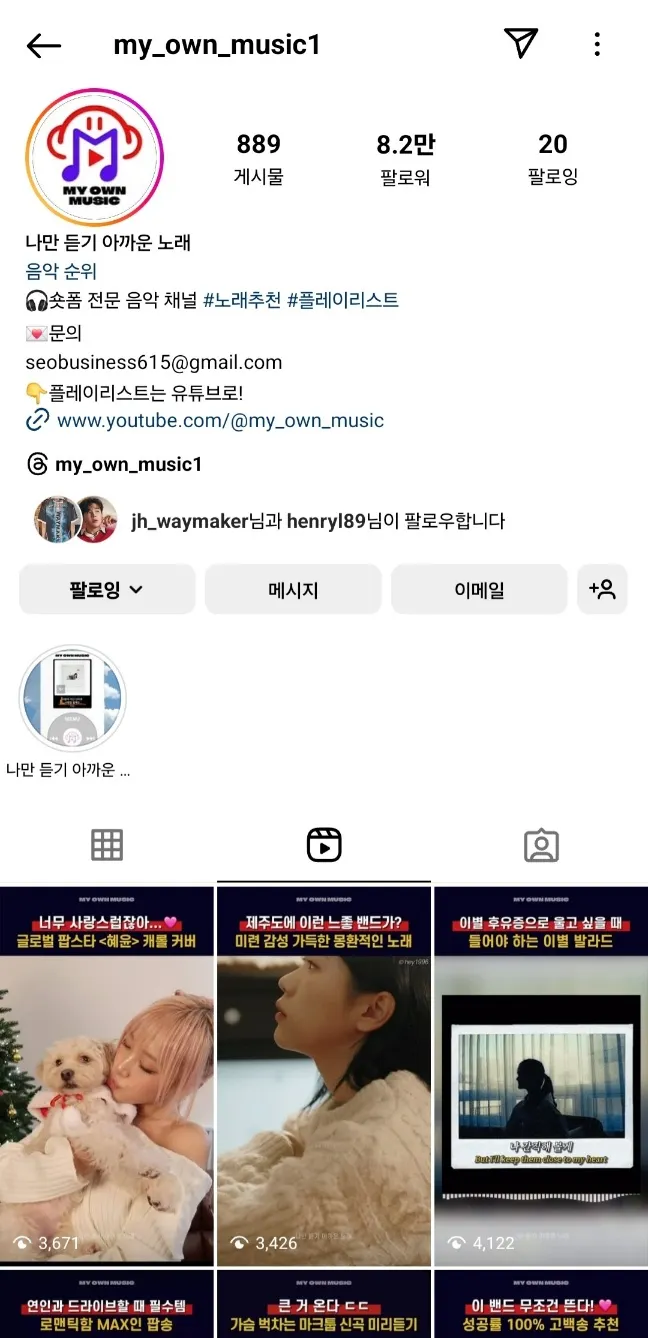Switch to the tagged photos tab

pos(541,845)
